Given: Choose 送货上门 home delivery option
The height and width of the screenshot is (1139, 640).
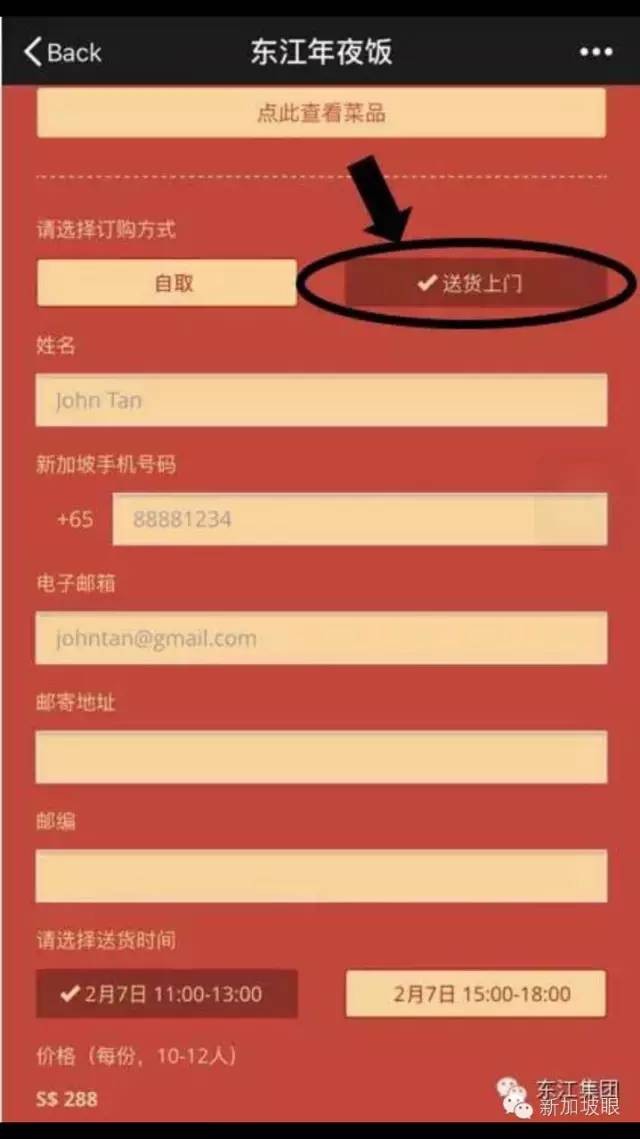Looking at the screenshot, I should pos(475,283).
